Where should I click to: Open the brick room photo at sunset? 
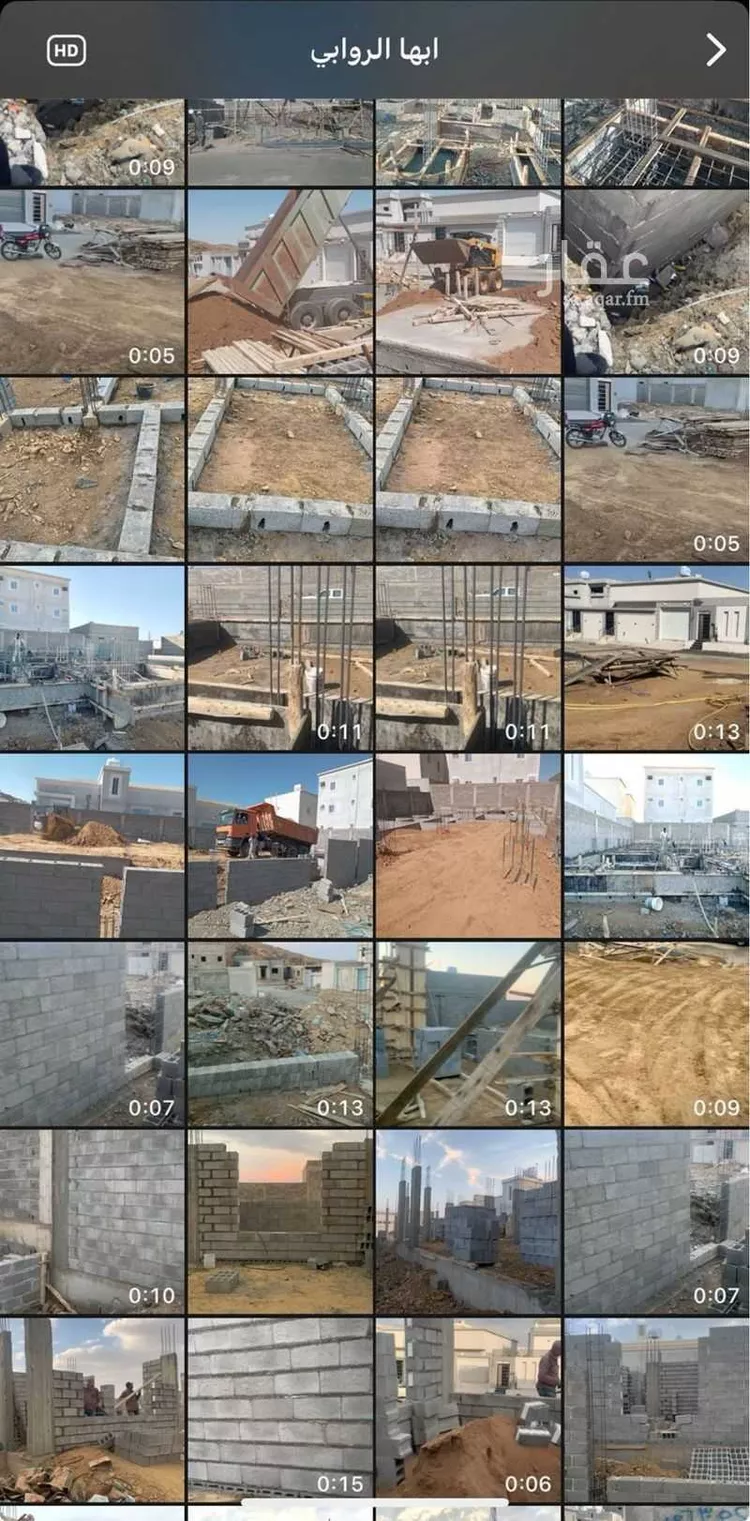point(279,1222)
